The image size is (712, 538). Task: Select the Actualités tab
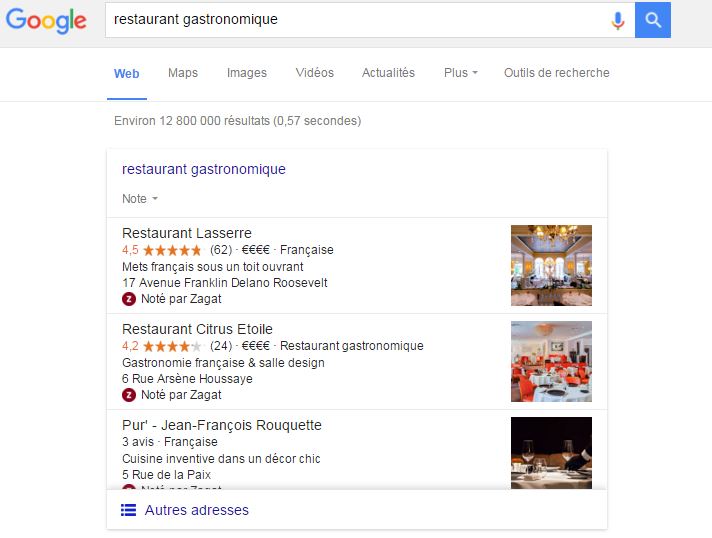pos(389,73)
